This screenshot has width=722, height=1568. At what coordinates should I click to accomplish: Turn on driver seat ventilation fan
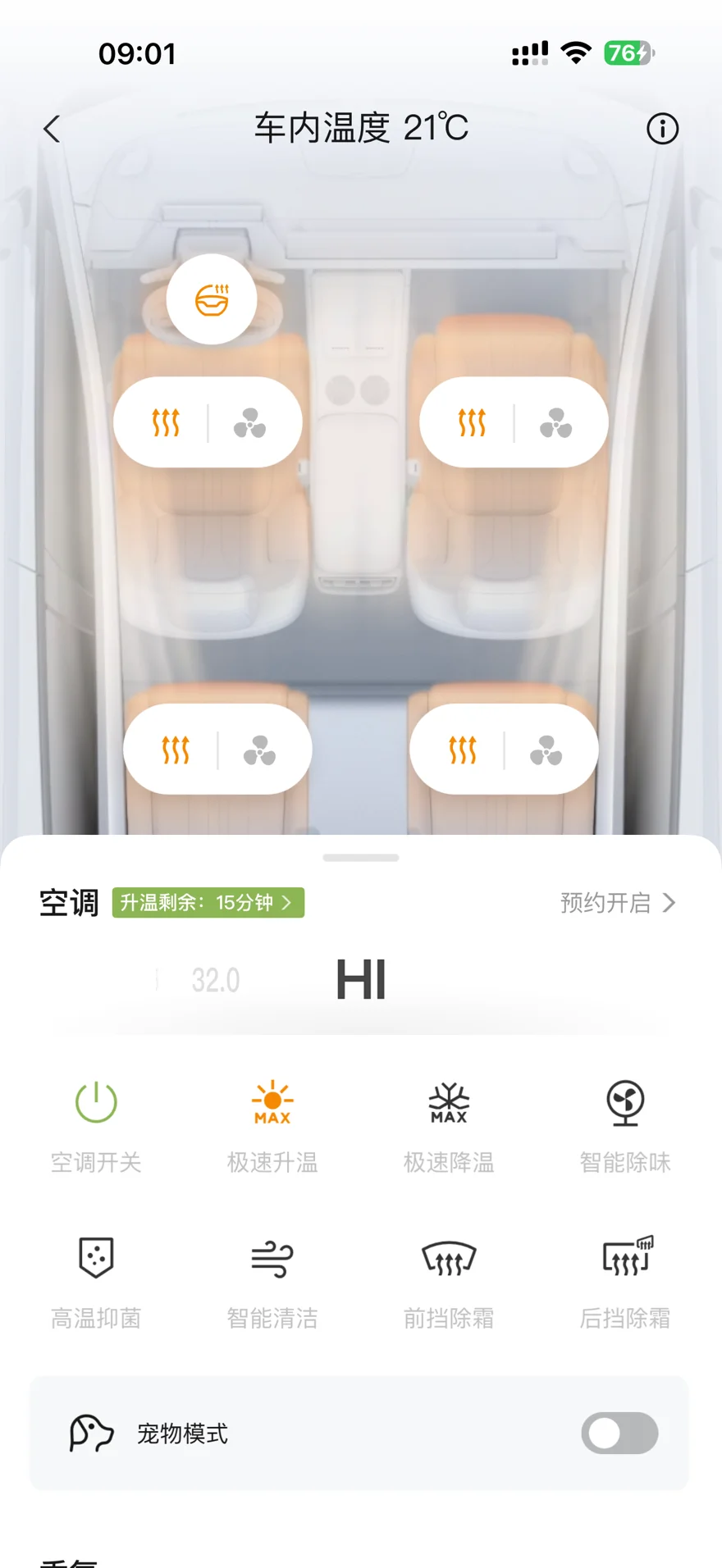pyautogui.click(x=249, y=423)
